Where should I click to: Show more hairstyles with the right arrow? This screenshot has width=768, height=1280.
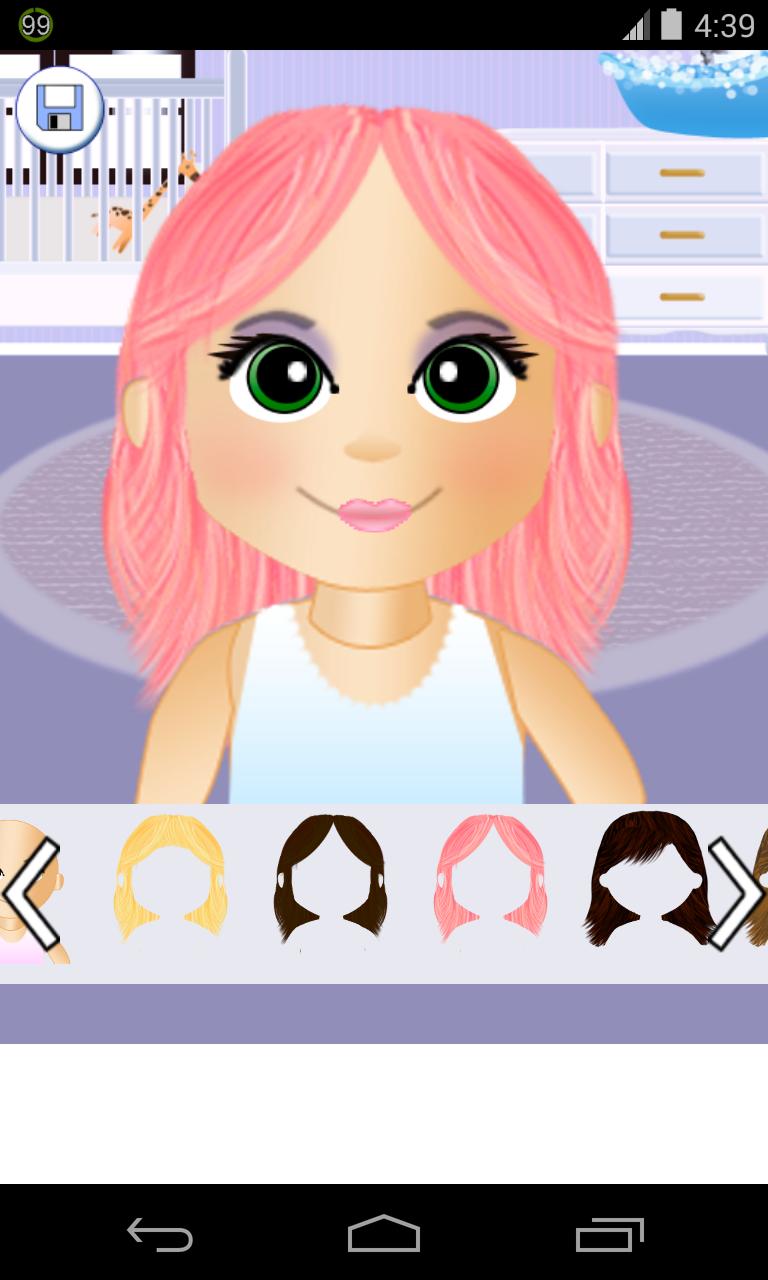pos(738,893)
